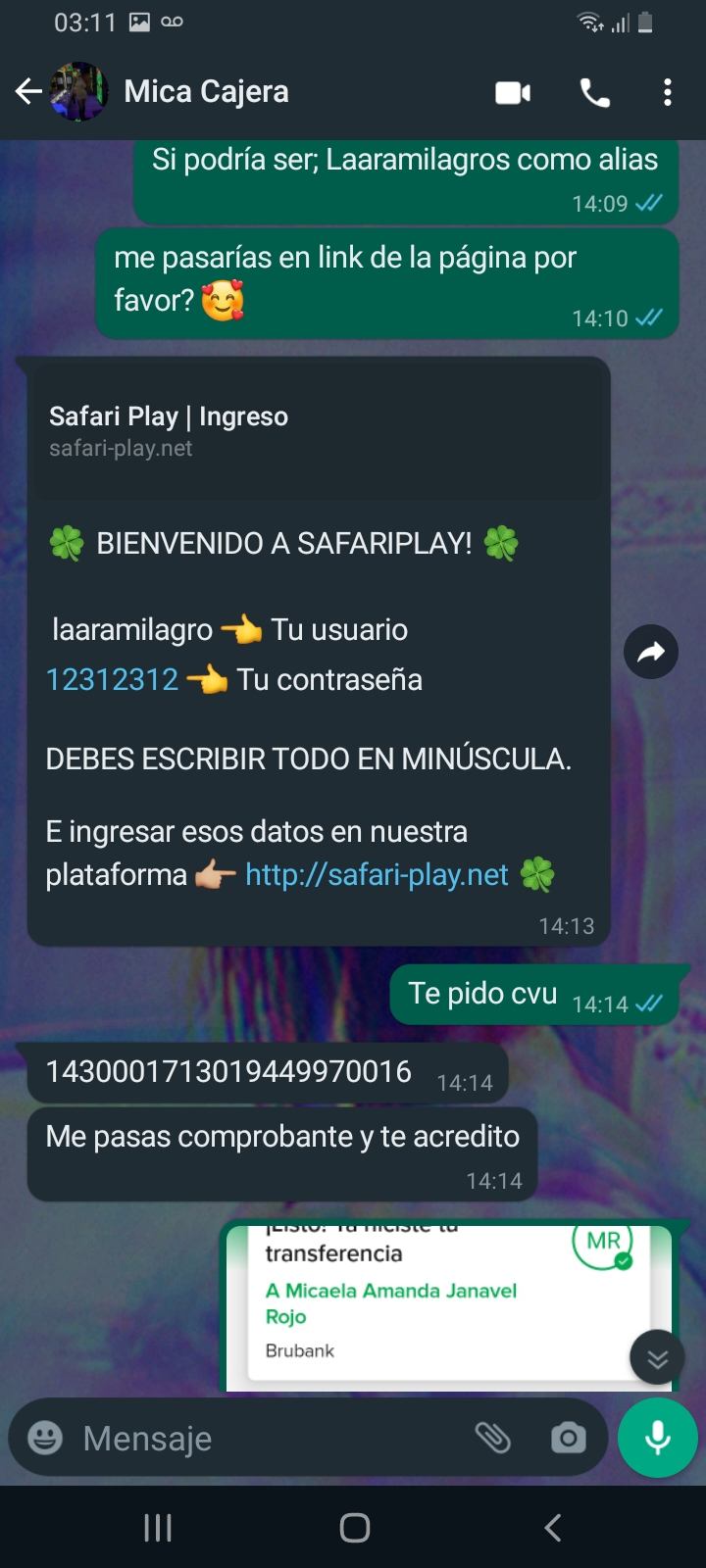Tap the microphone to record voice message

tap(656, 1438)
